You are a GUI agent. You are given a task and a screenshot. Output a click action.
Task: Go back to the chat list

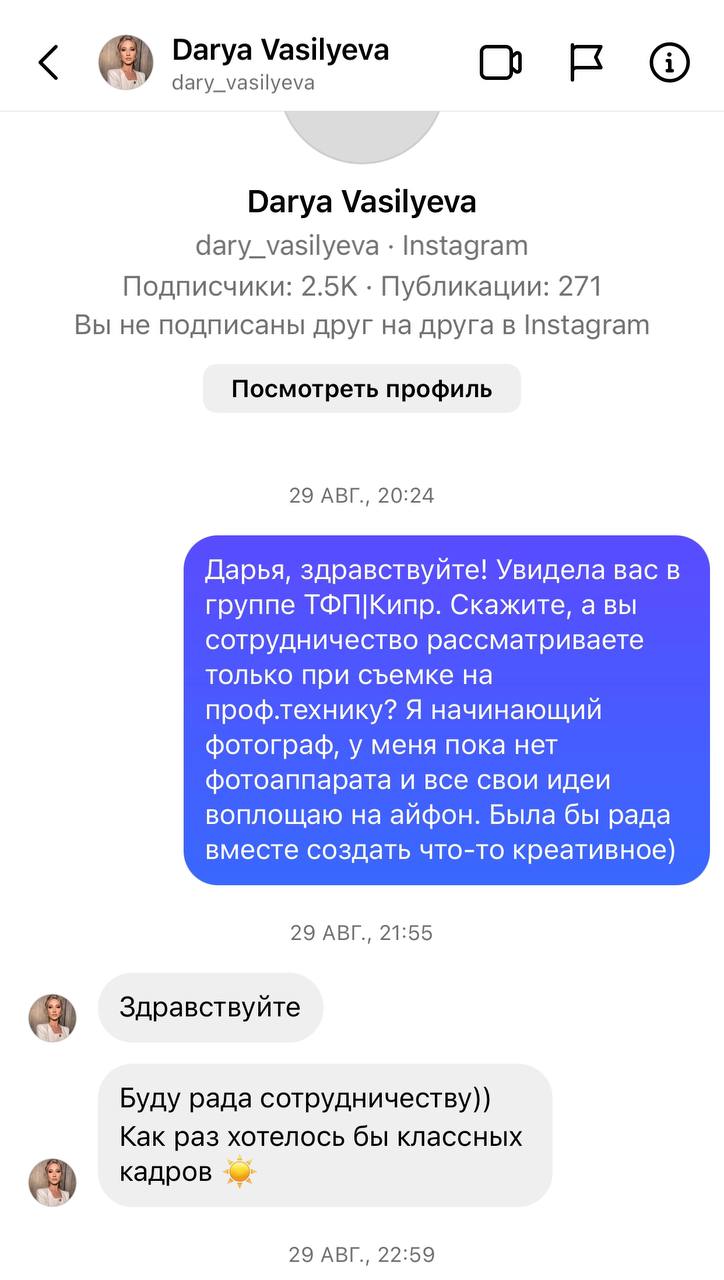pos(48,63)
